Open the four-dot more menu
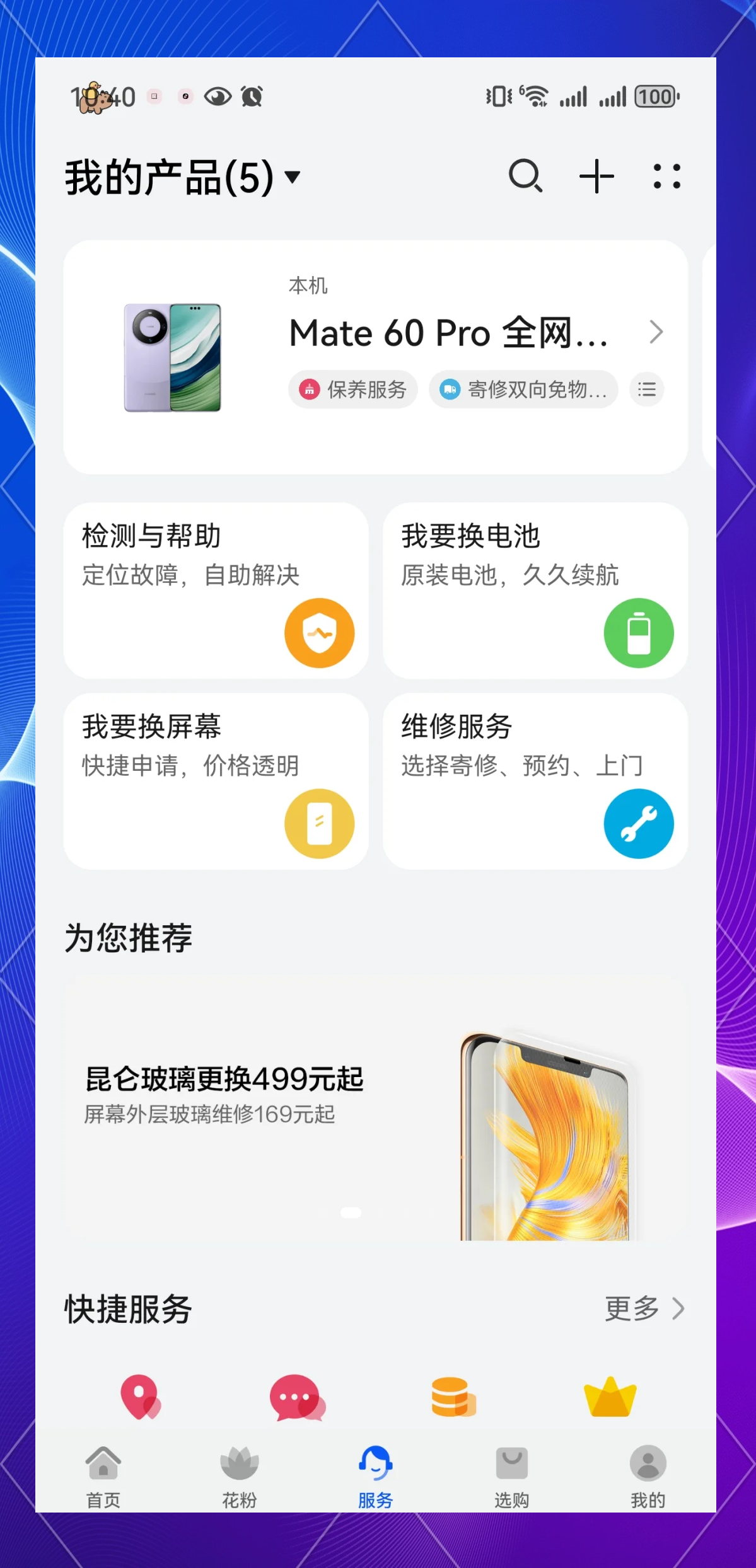Screen dimensions: 756x1568 pos(666,176)
